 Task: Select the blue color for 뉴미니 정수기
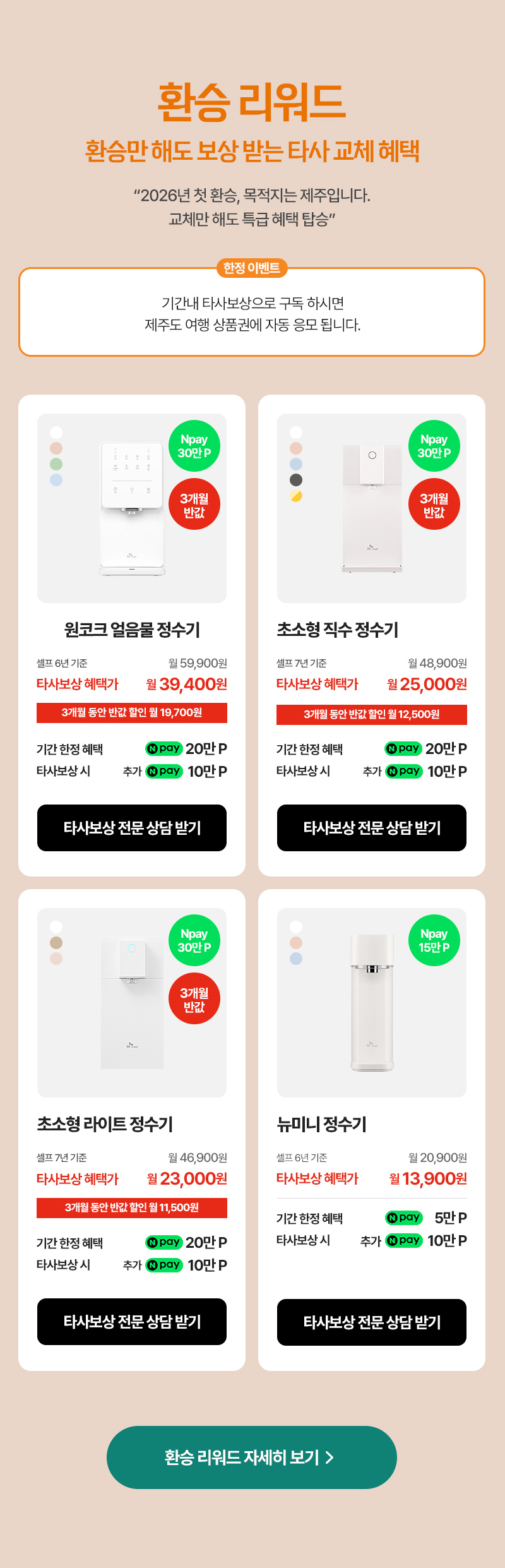(296, 959)
